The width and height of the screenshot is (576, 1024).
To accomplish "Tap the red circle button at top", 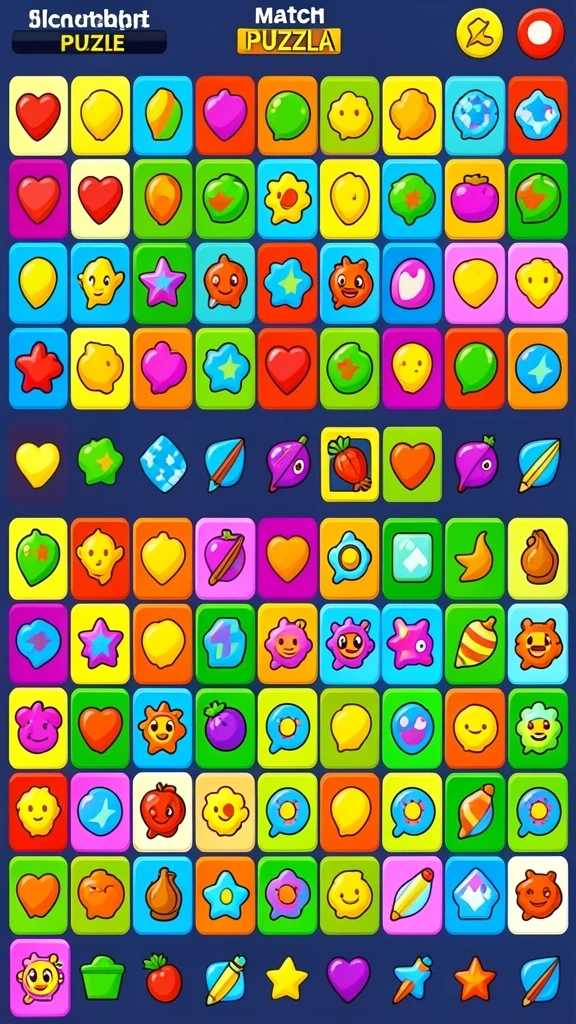I will 540,33.
